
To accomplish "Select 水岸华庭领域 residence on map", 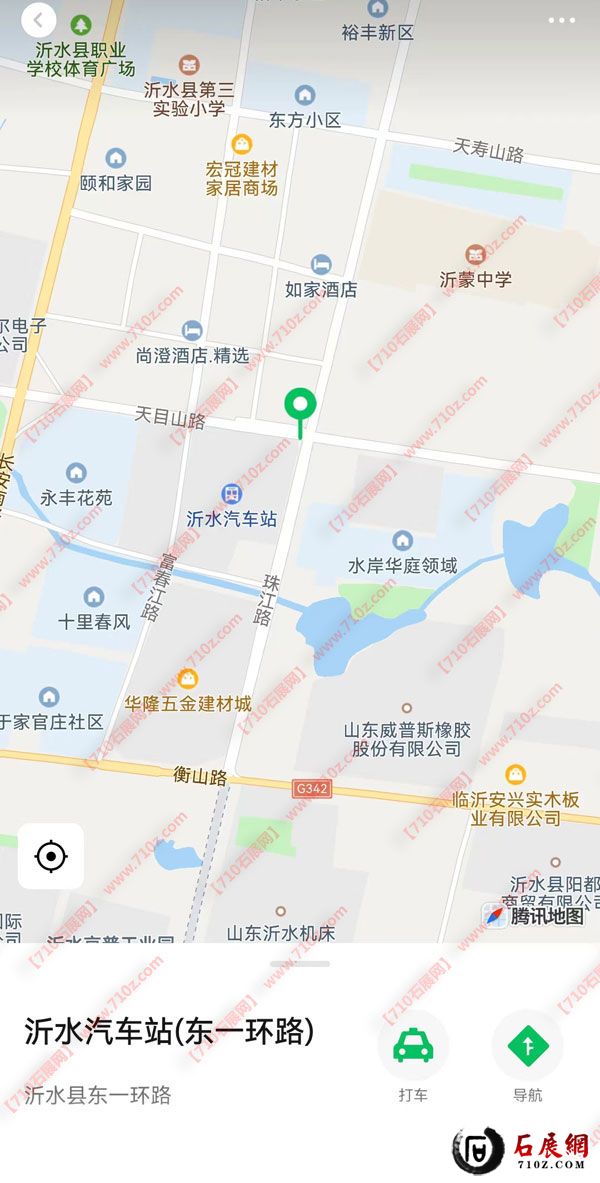I will tap(402, 541).
